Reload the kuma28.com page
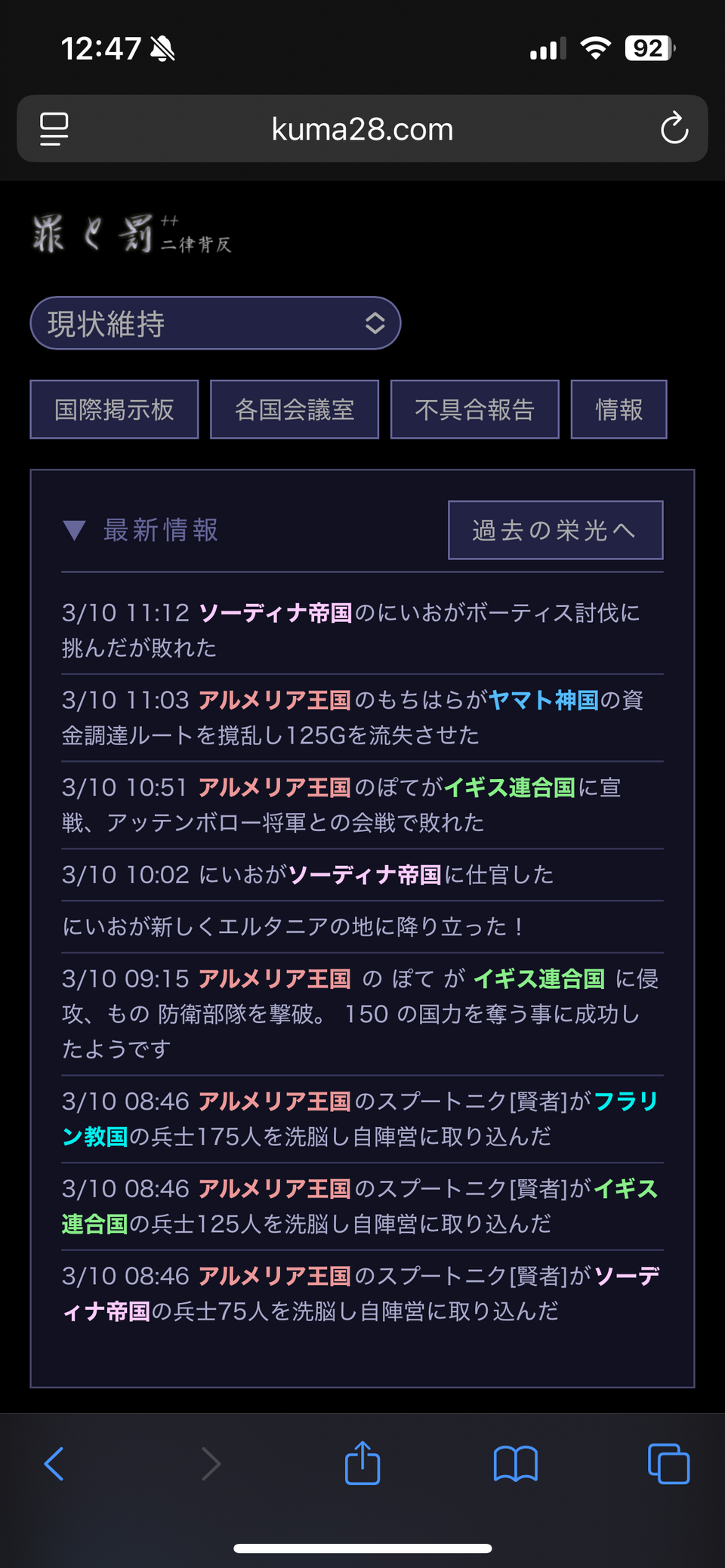This screenshot has height=1568, width=725. coord(674,129)
